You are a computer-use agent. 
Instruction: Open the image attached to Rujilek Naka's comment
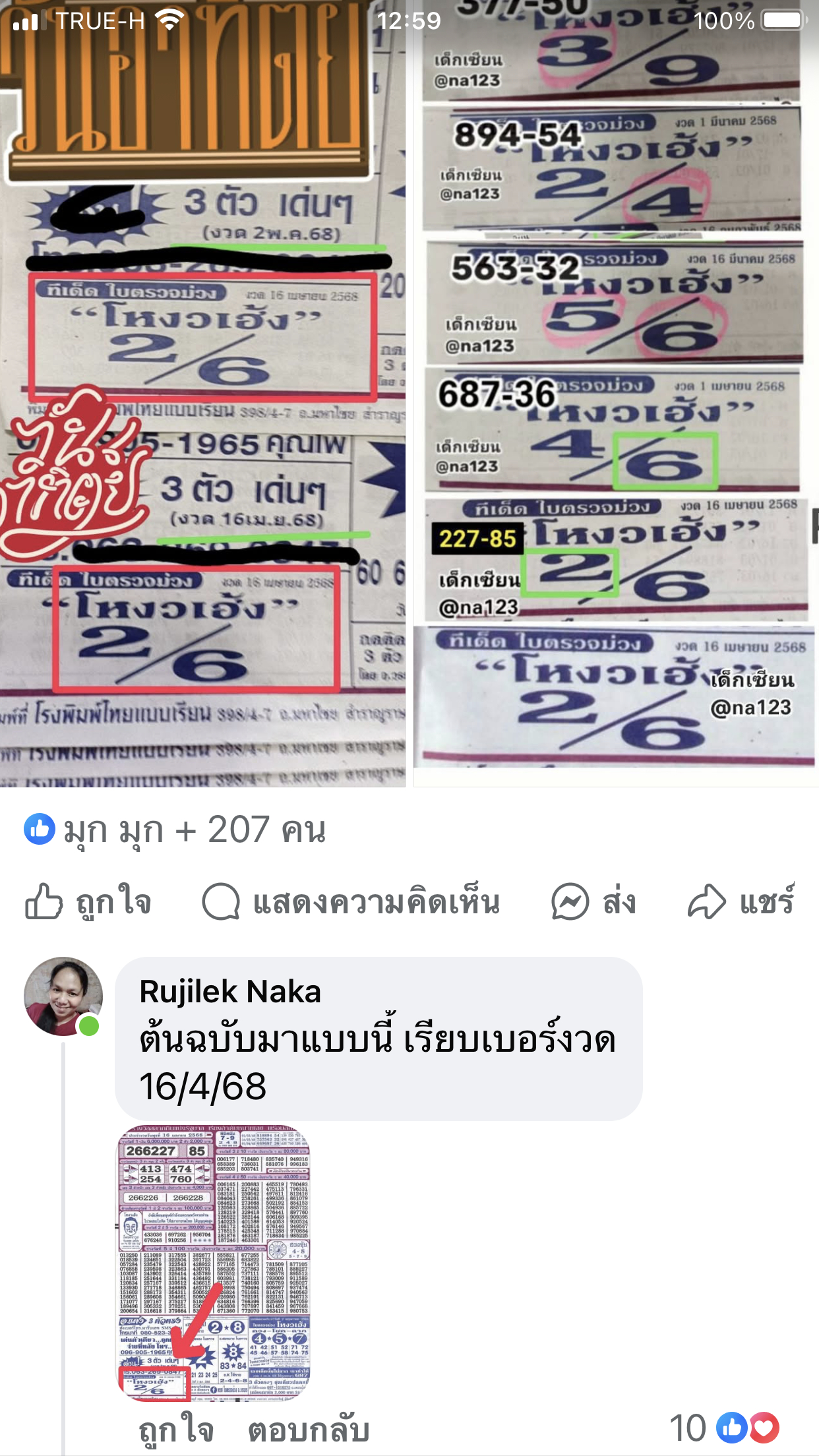coord(214,1262)
